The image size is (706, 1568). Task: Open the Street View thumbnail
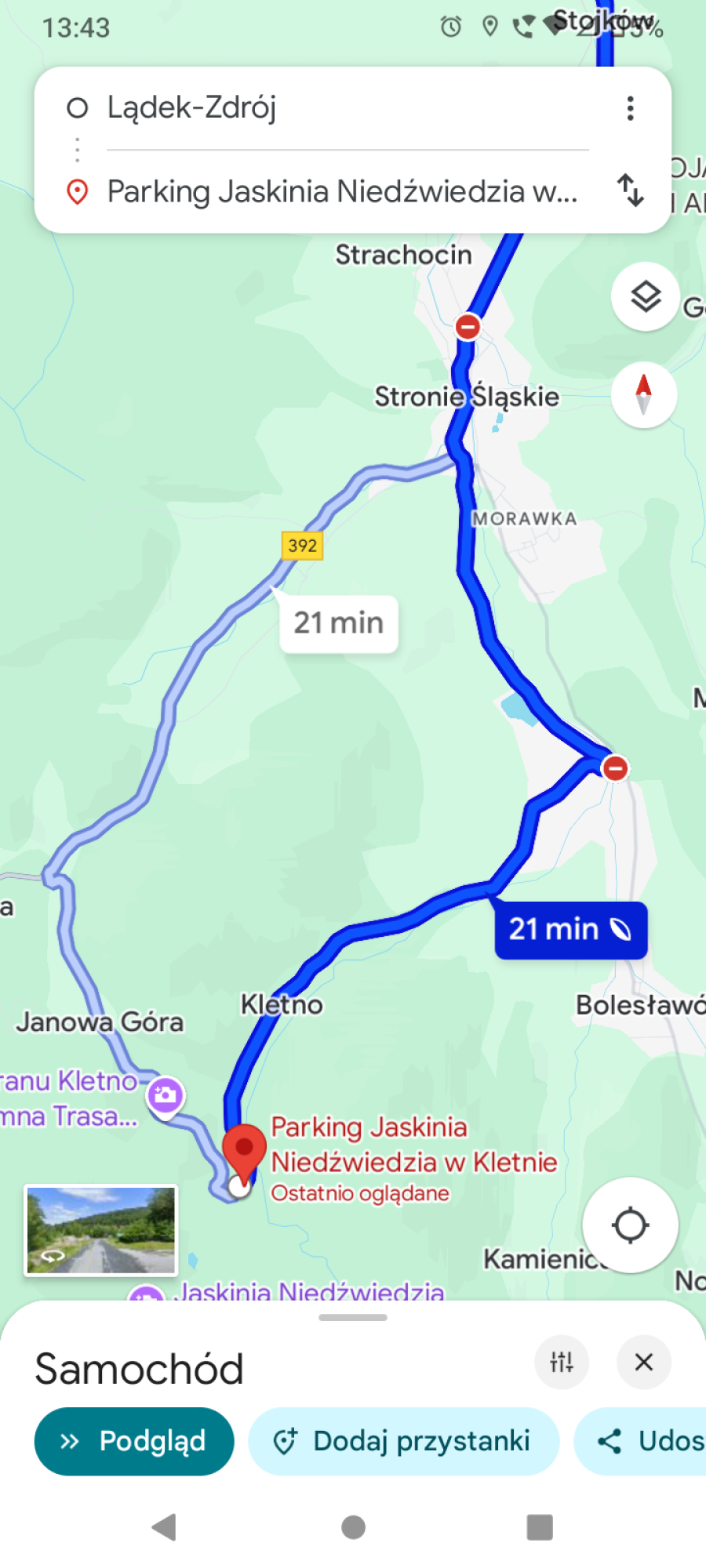(101, 1230)
